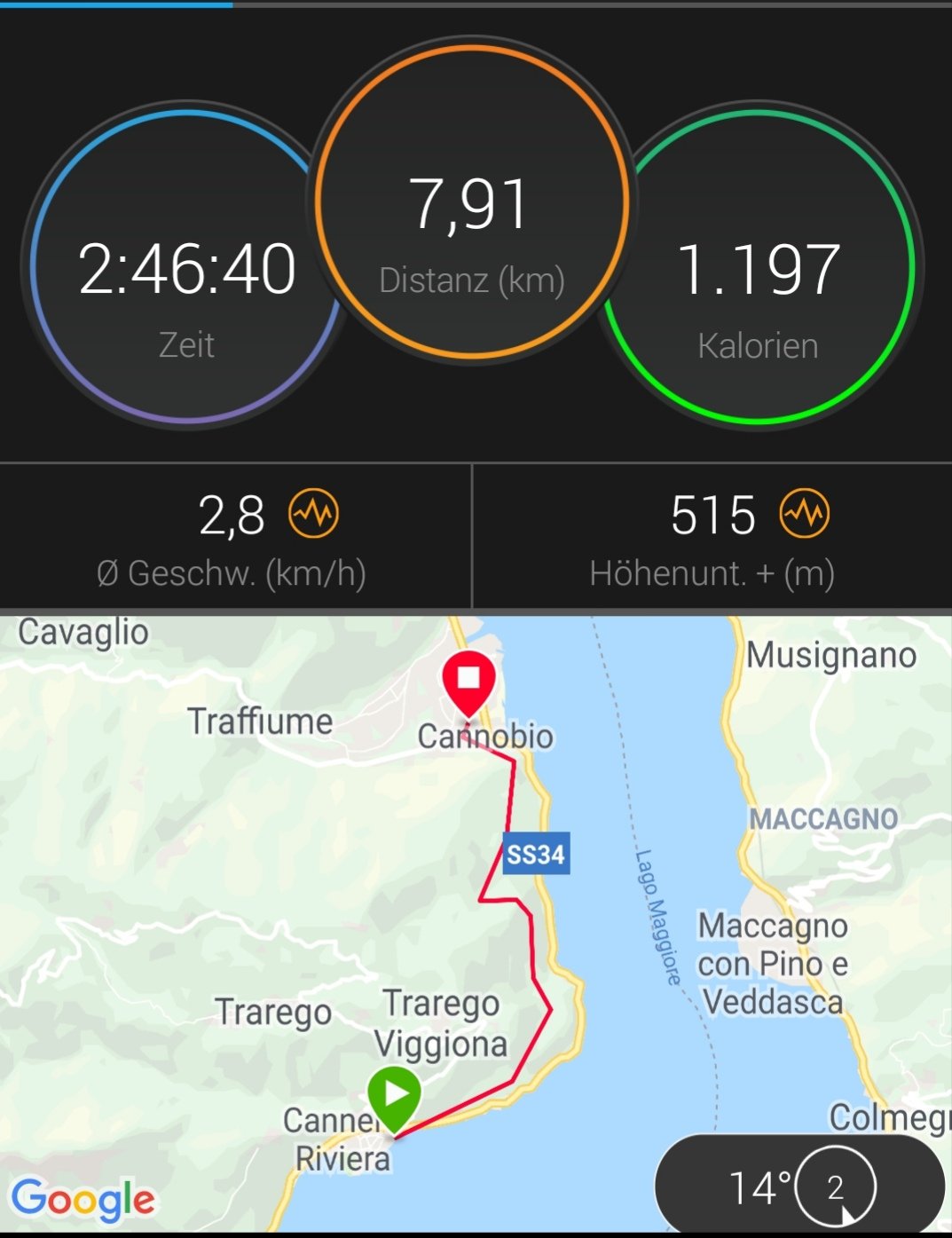This screenshot has width=952, height=1238.
Task: Open the average speed chart icon
Action: (x=314, y=513)
